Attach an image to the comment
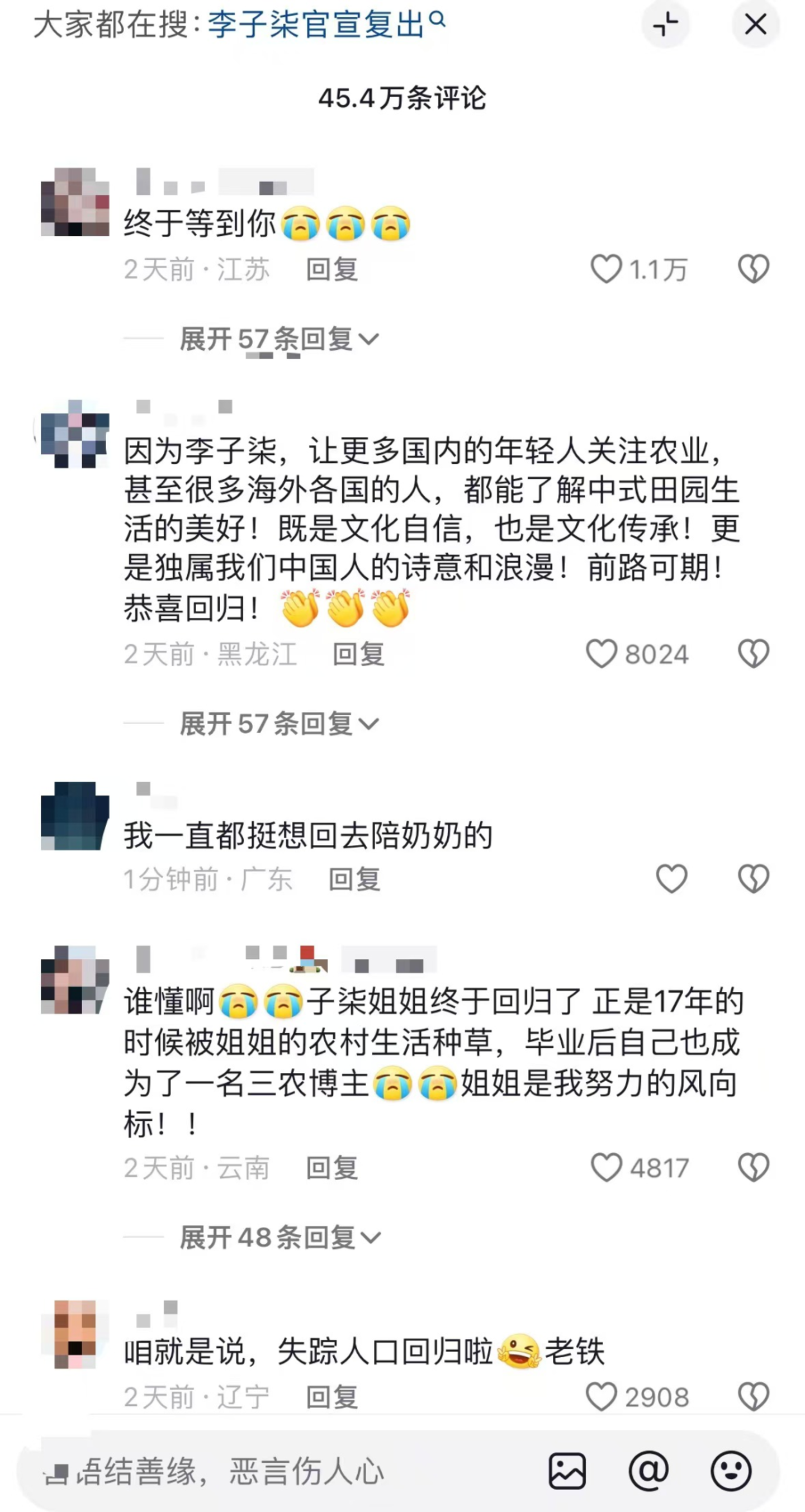 567,1471
